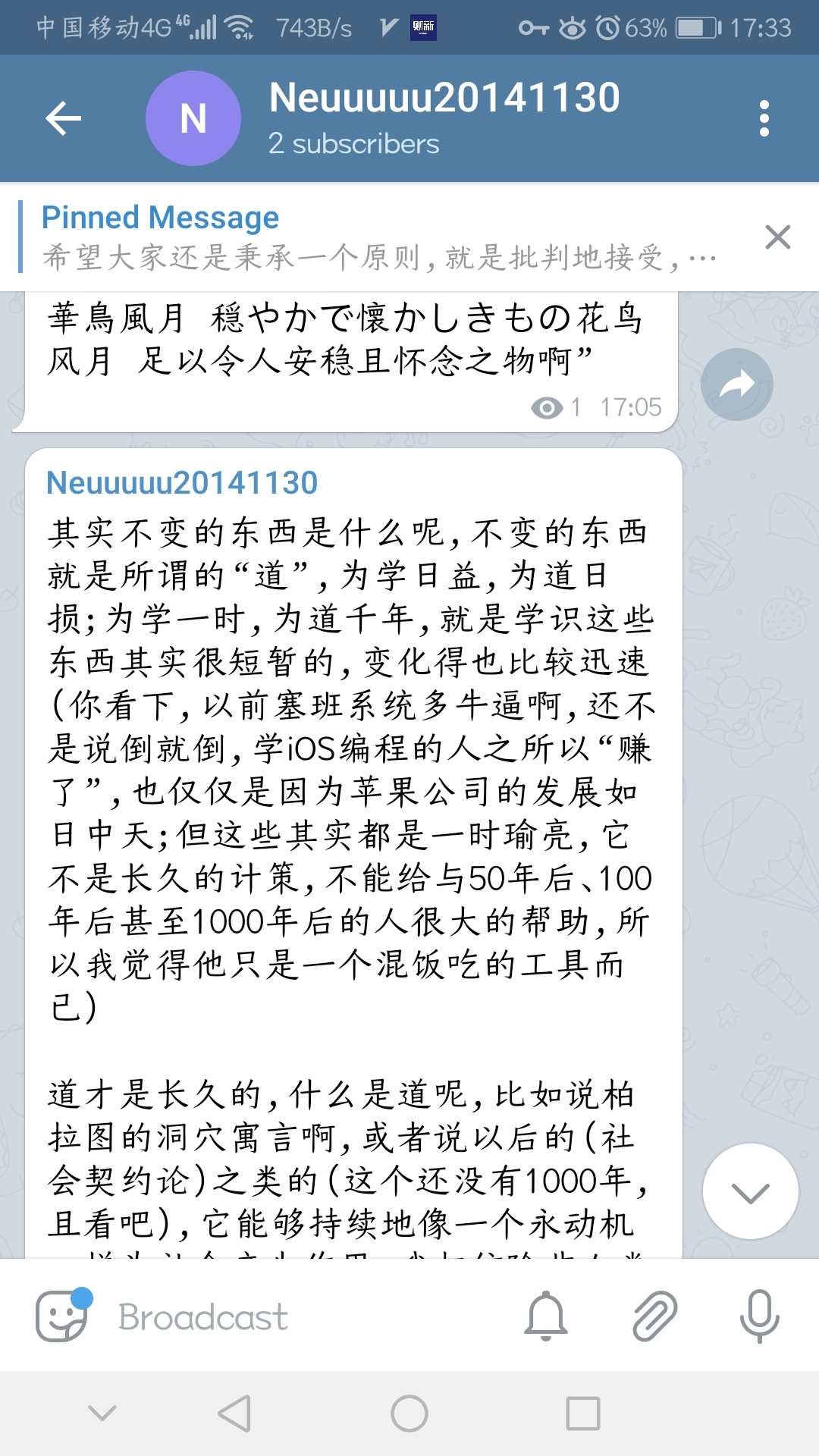819x1456 pixels.
Task: Tap the Broadcast message field
Action: point(303,1317)
